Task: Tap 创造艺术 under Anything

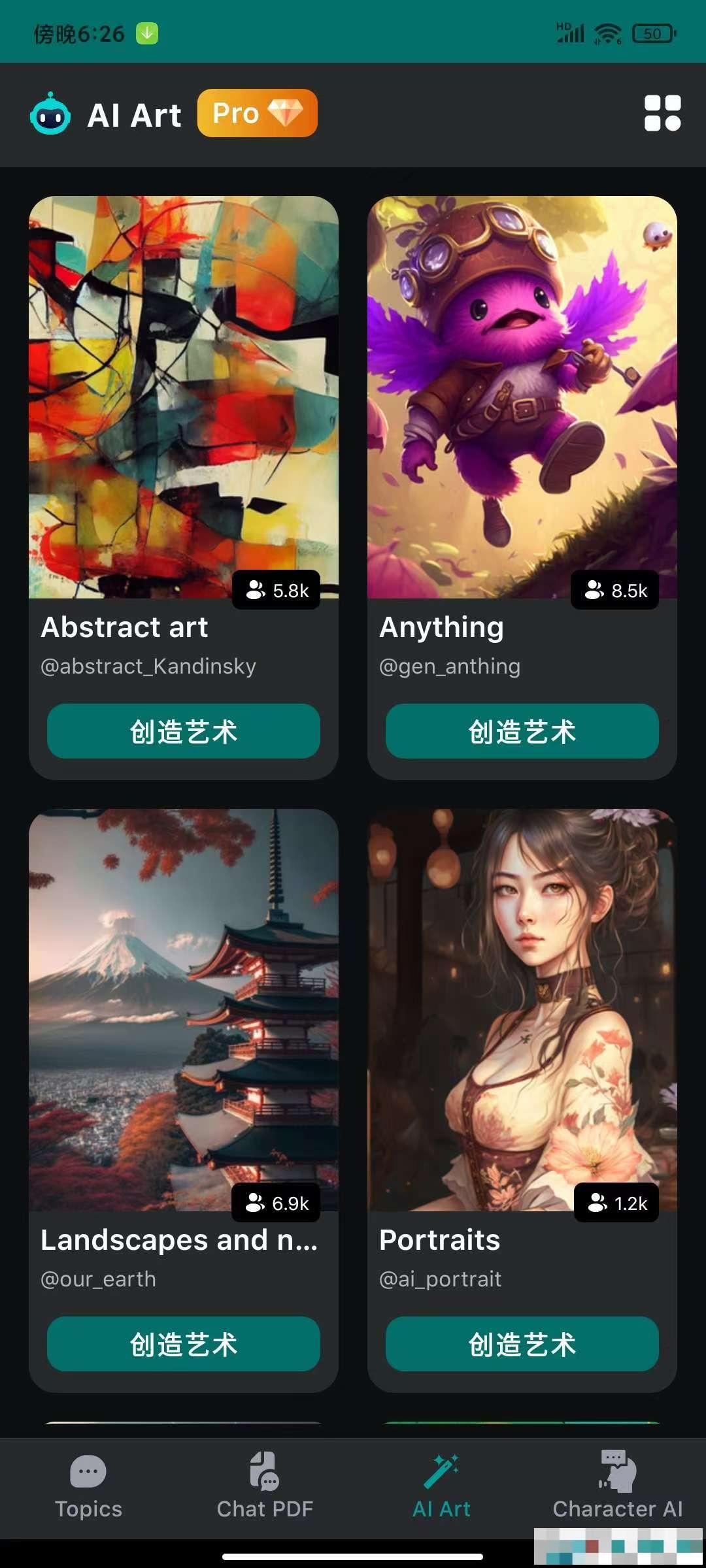Action: (522, 731)
